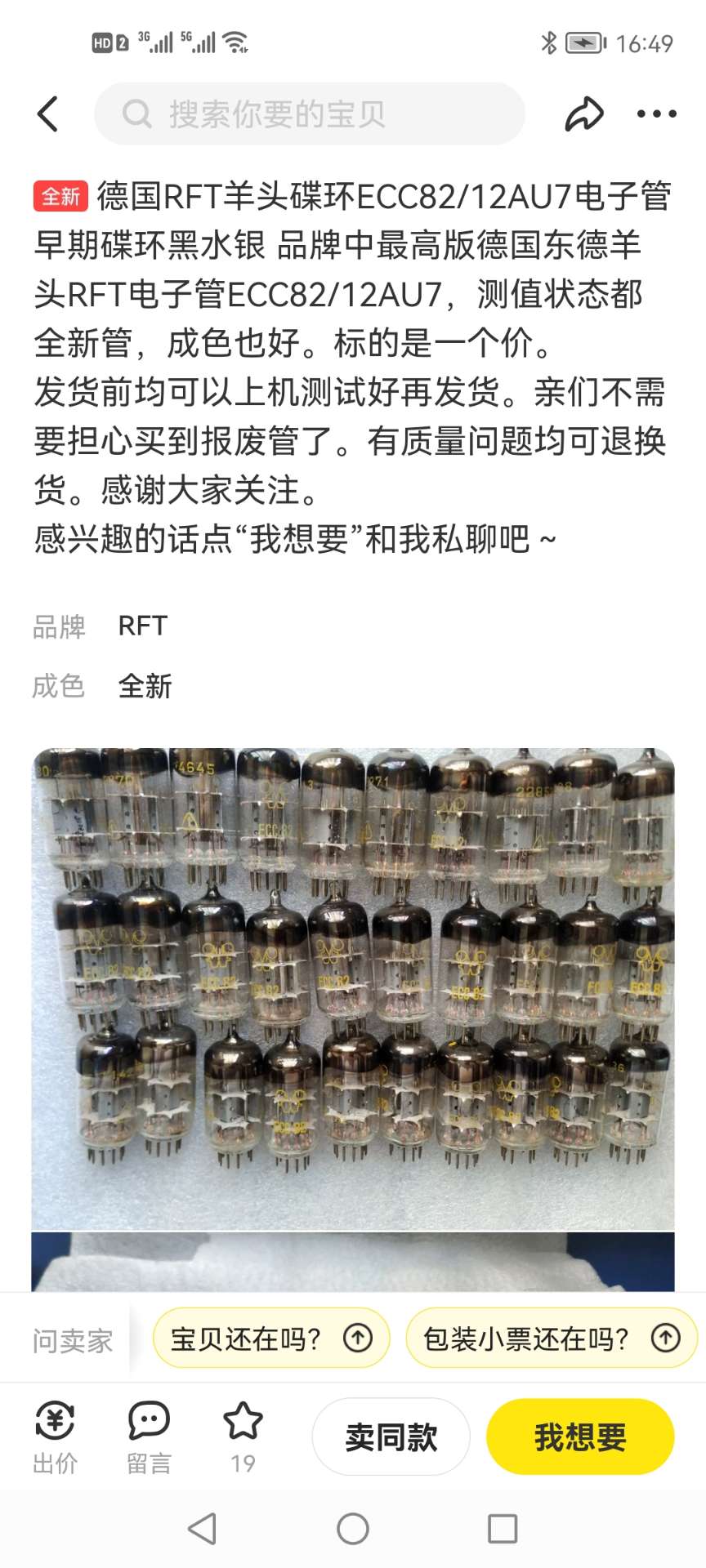Open the vacuum tubes product photo
Screen dimensions: 706x1568
click(x=353, y=988)
